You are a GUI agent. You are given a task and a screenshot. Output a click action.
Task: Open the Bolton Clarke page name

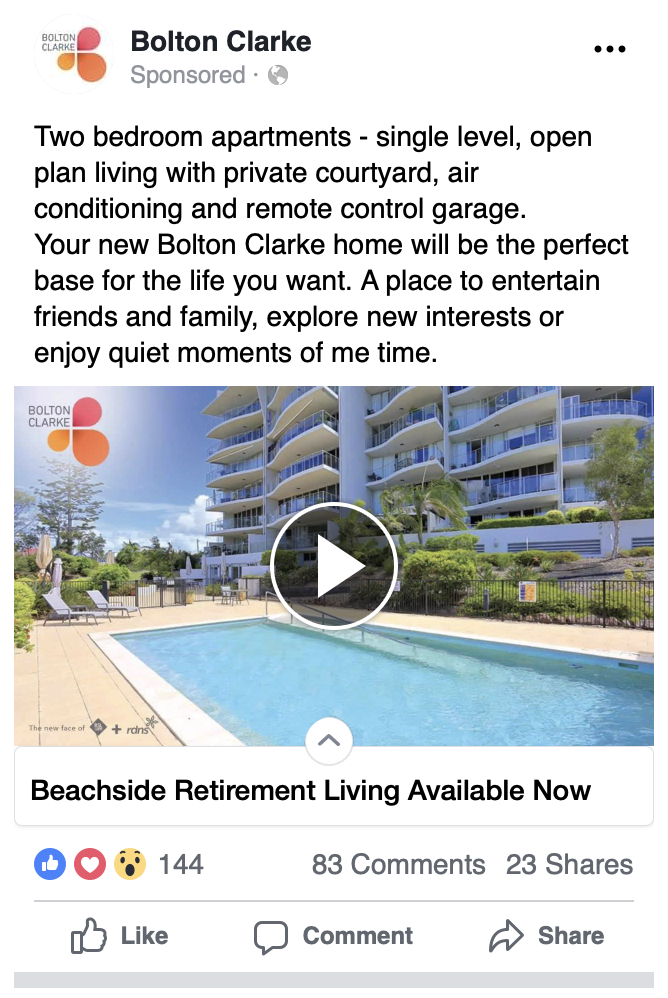(221, 41)
